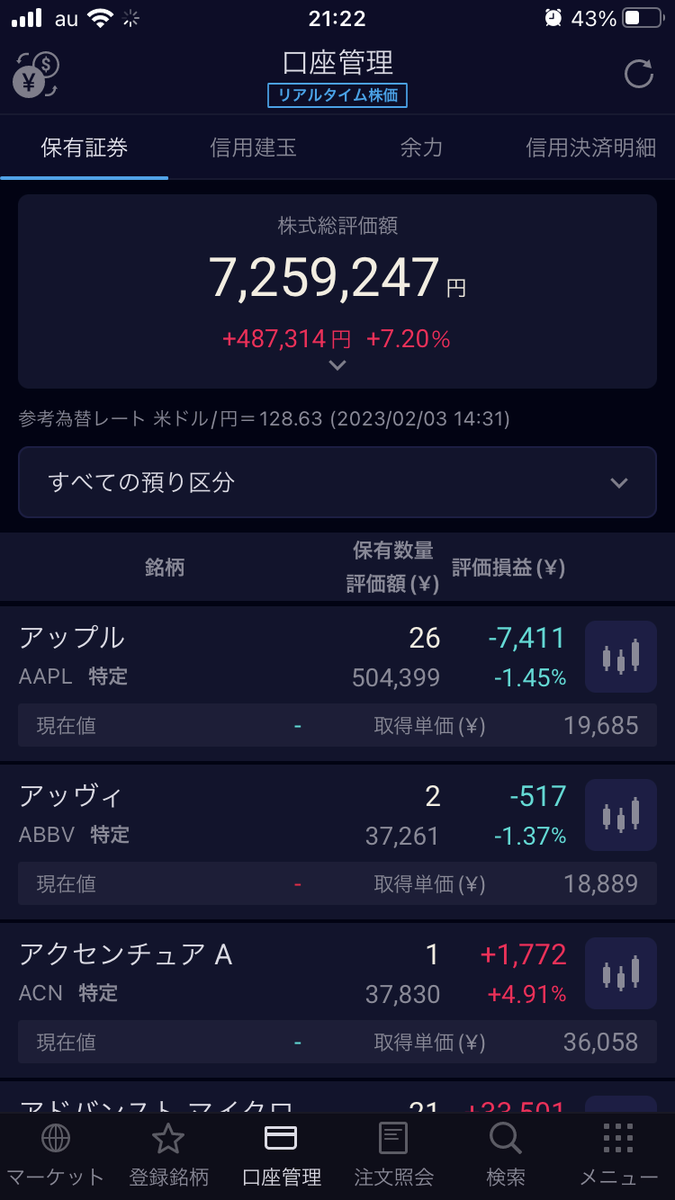The width and height of the screenshot is (675, 1200).
Task: Open the すべての預り区分 dropdown
Action: (337, 482)
